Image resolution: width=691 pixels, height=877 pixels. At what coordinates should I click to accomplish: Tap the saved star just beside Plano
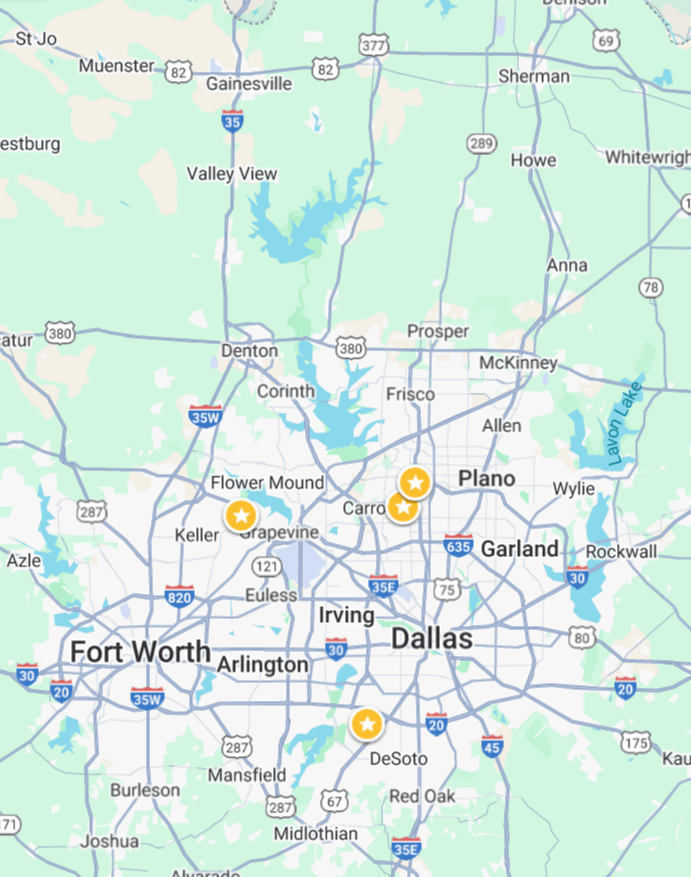click(415, 483)
